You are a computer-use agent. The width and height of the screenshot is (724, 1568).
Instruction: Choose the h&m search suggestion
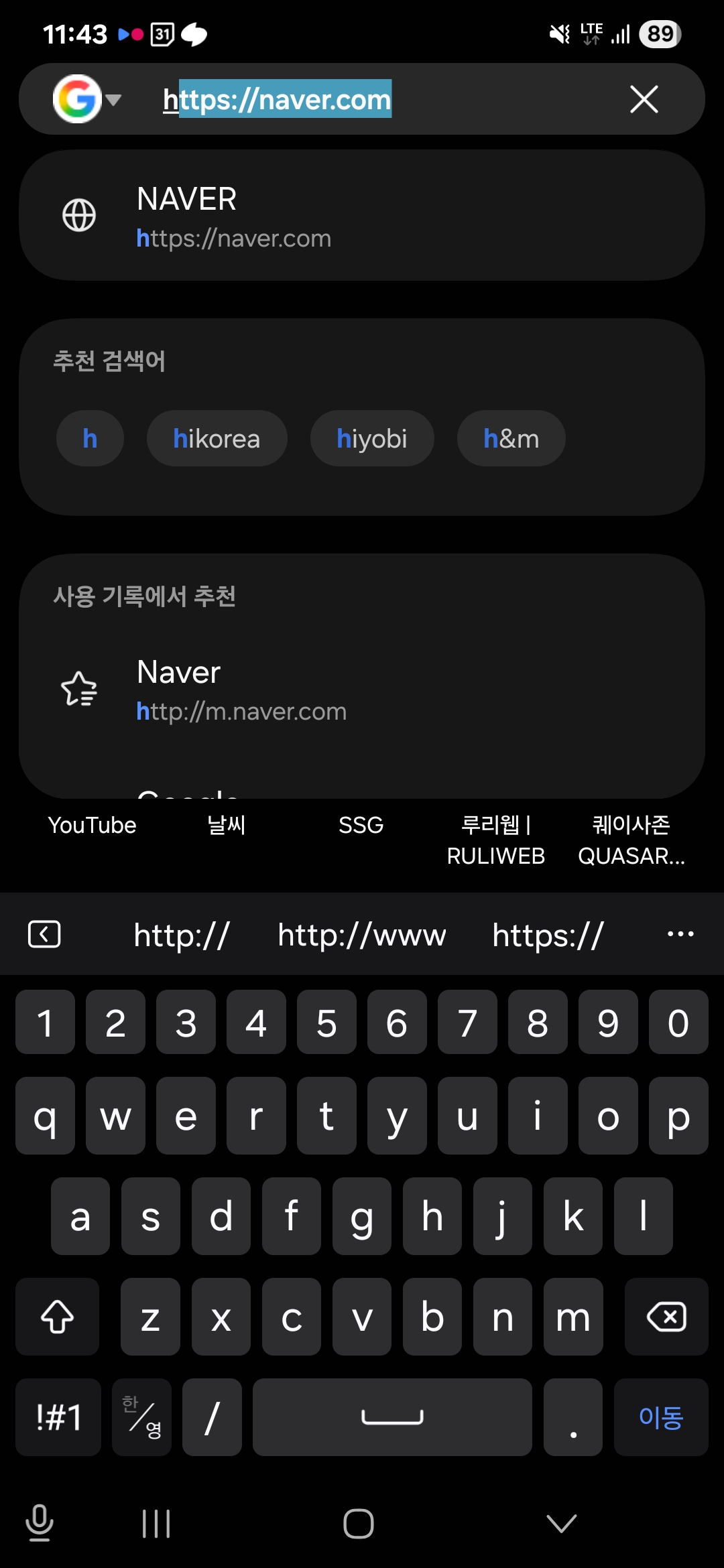click(x=511, y=438)
